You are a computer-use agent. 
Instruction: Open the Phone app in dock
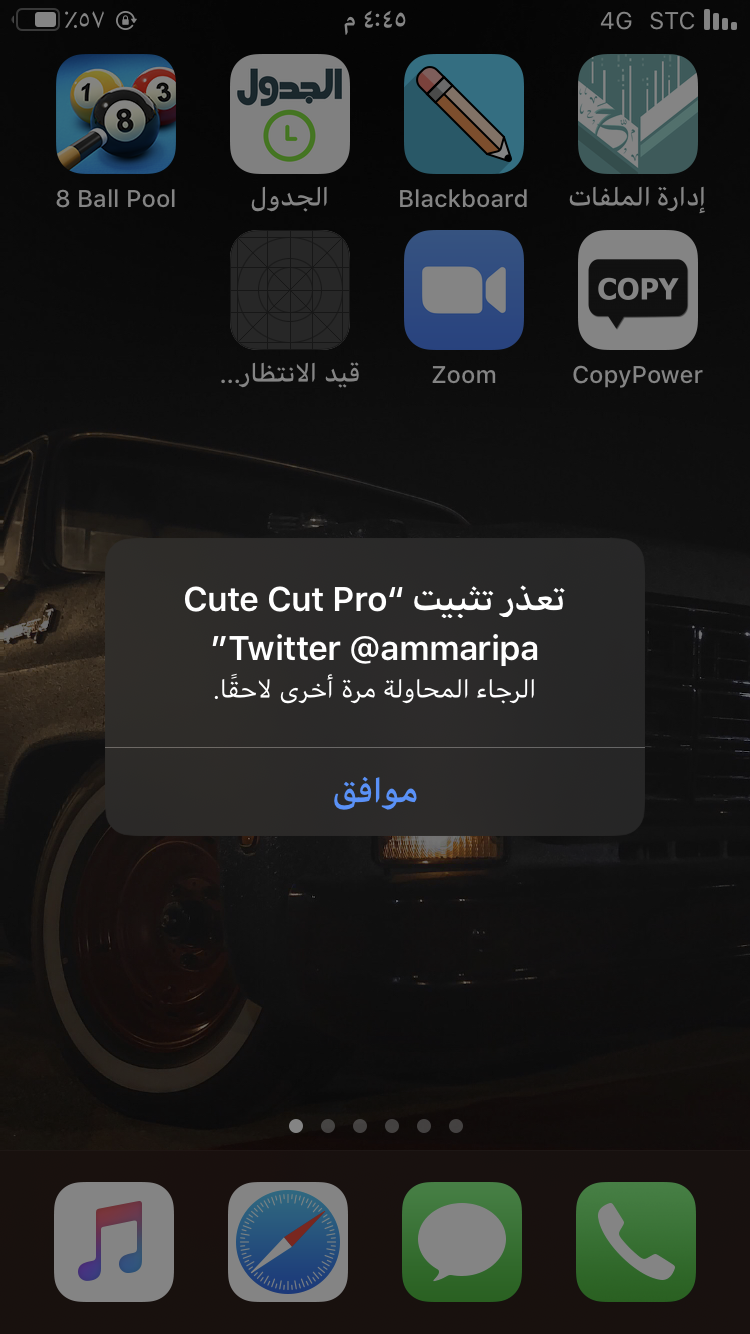pyautogui.click(x=636, y=1242)
